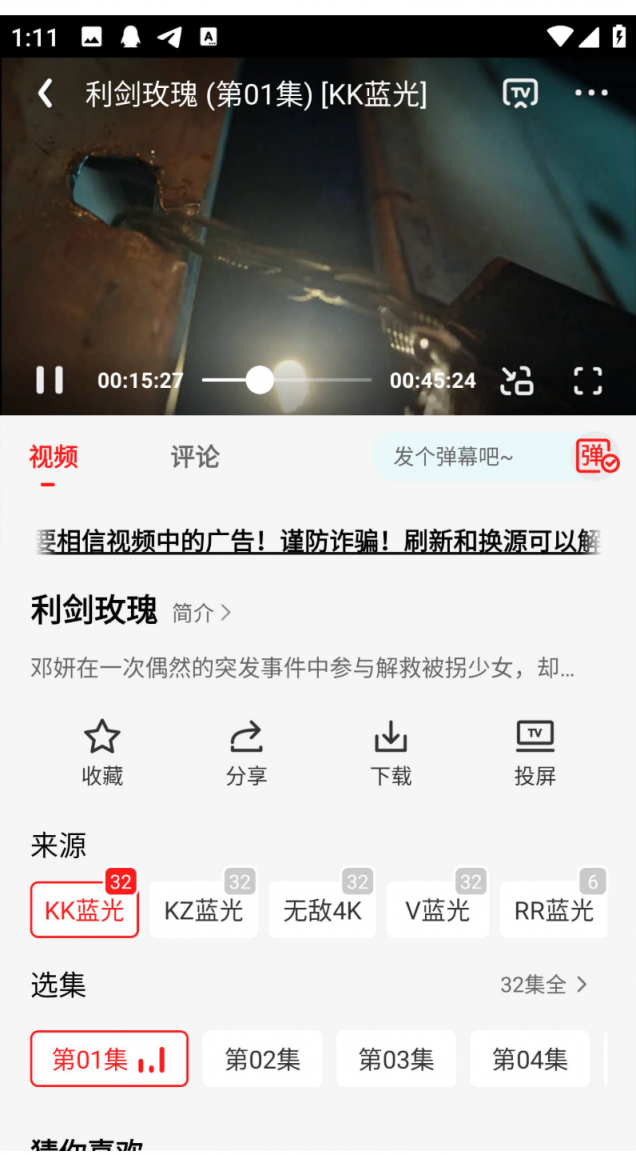Go back from the video player
Viewport: 636px width, 1155px height.
point(45,94)
